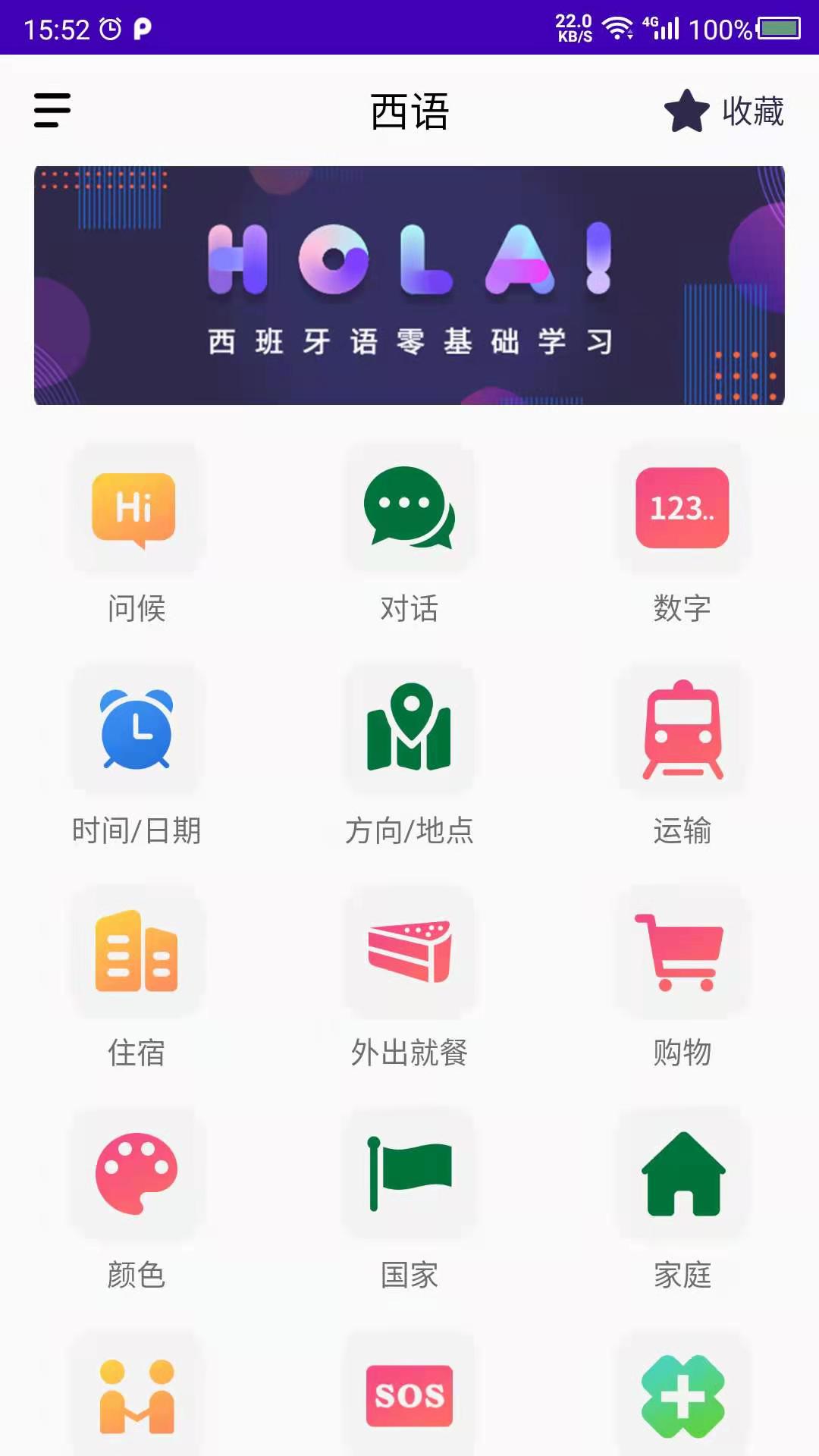Open the 国家 flag icon
This screenshot has width=819, height=1456.
(409, 1174)
